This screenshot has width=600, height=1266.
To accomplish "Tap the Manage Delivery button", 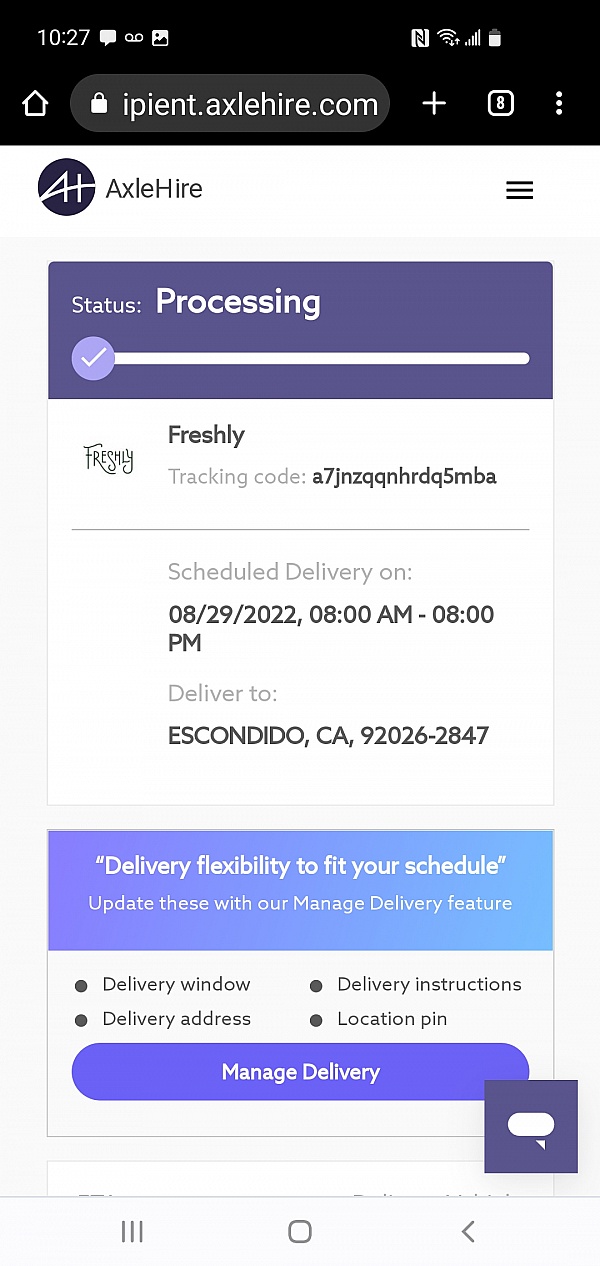I will pyautogui.click(x=300, y=1072).
